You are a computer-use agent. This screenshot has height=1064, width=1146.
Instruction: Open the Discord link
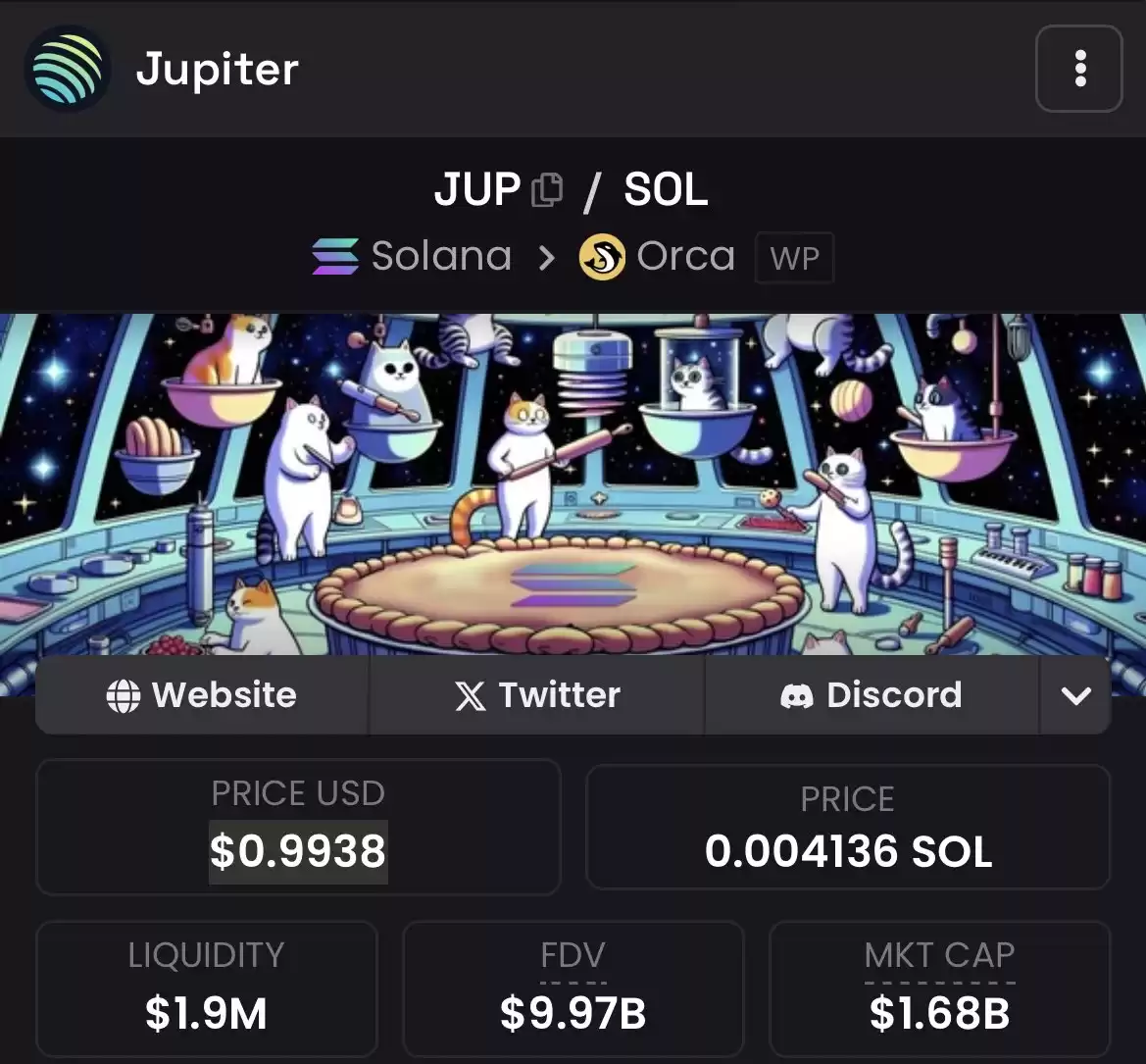pos(871,695)
